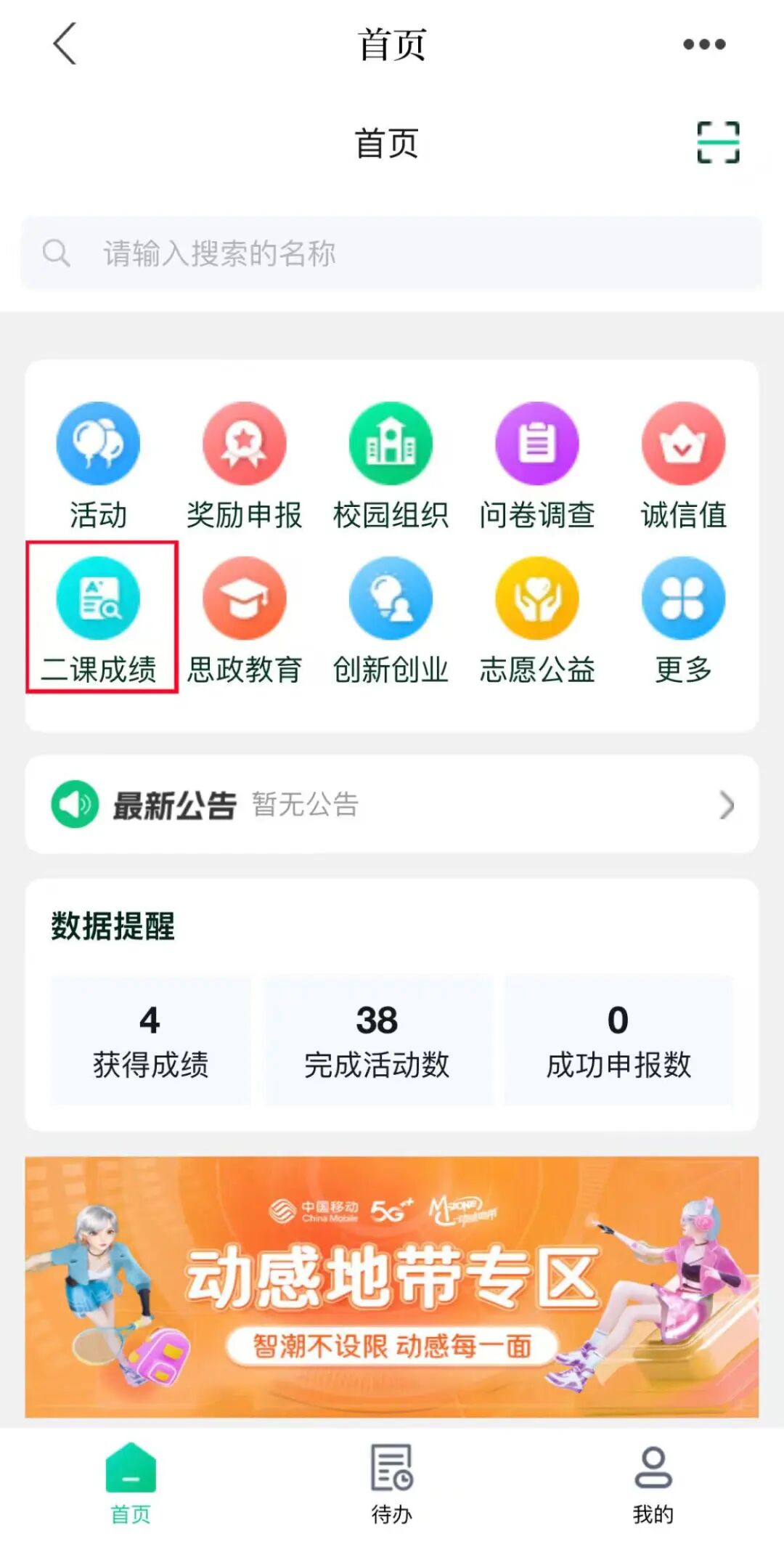Open 志愿公益 volunteer section
The width and height of the screenshot is (784, 1547).
pyautogui.click(x=537, y=619)
